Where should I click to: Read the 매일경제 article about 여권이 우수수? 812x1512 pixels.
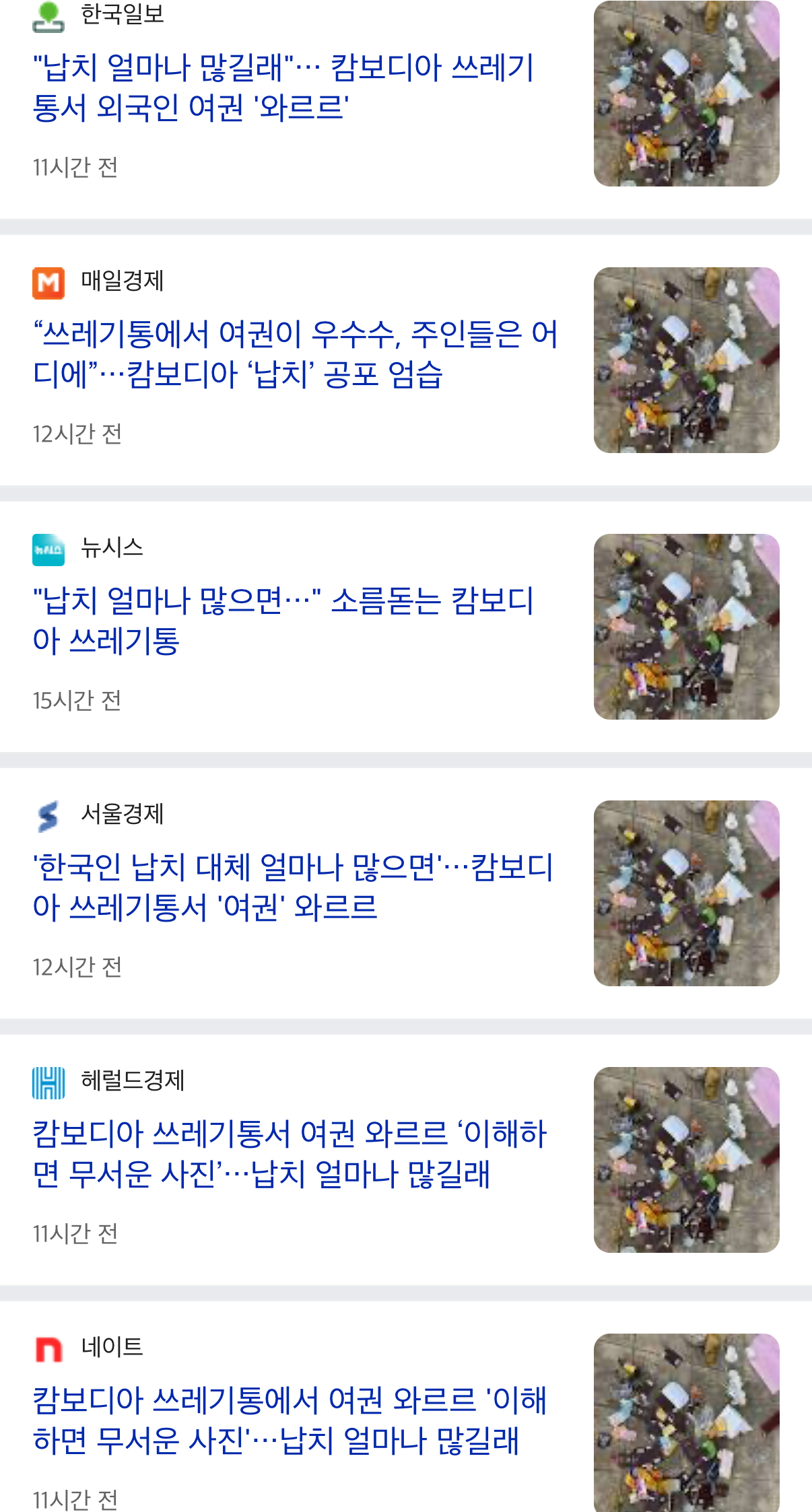(x=295, y=354)
